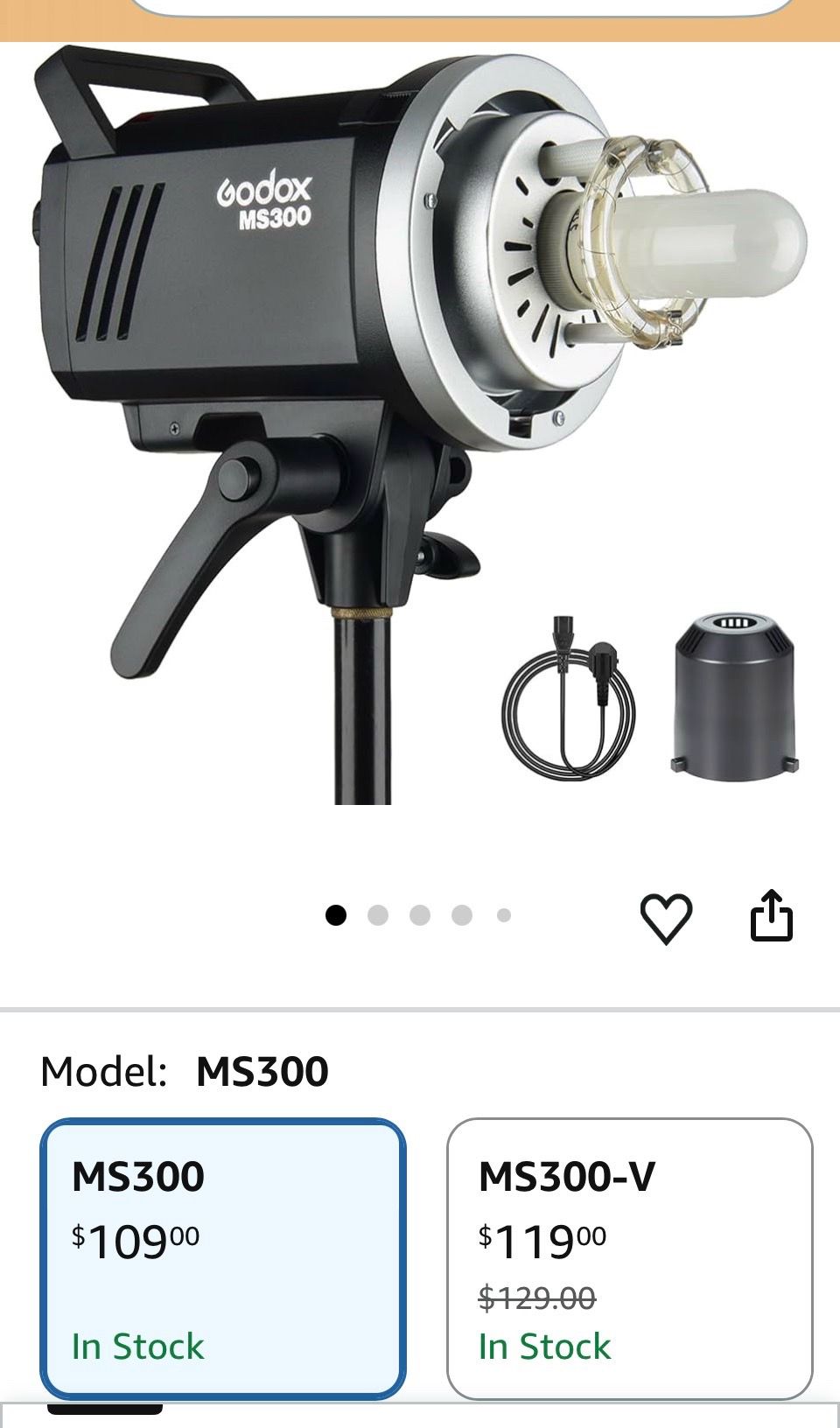The width and height of the screenshot is (840, 1428).
Task: Tap the search bar at top
Action: click(x=461, y=7)
